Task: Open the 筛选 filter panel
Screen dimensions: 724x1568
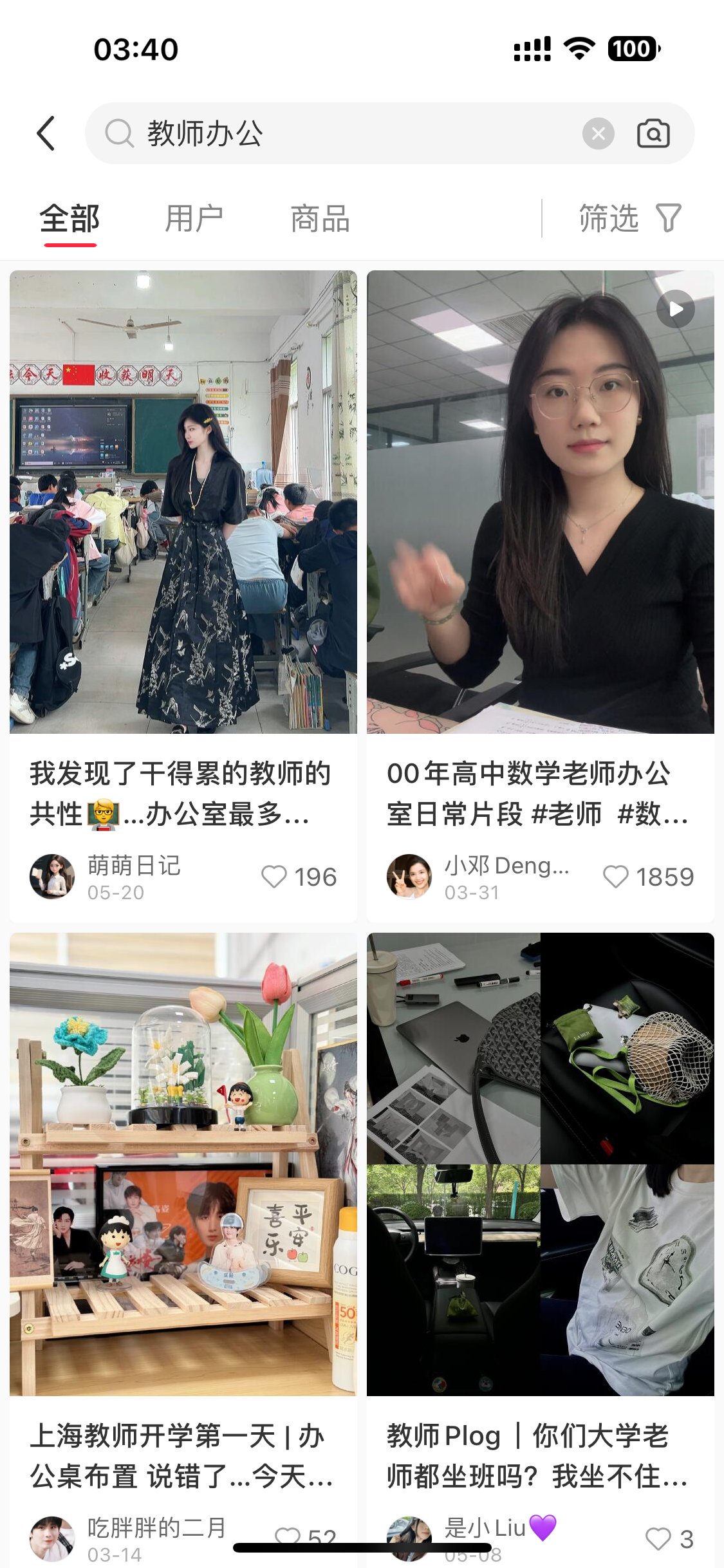Action: (x=609, y=219)
